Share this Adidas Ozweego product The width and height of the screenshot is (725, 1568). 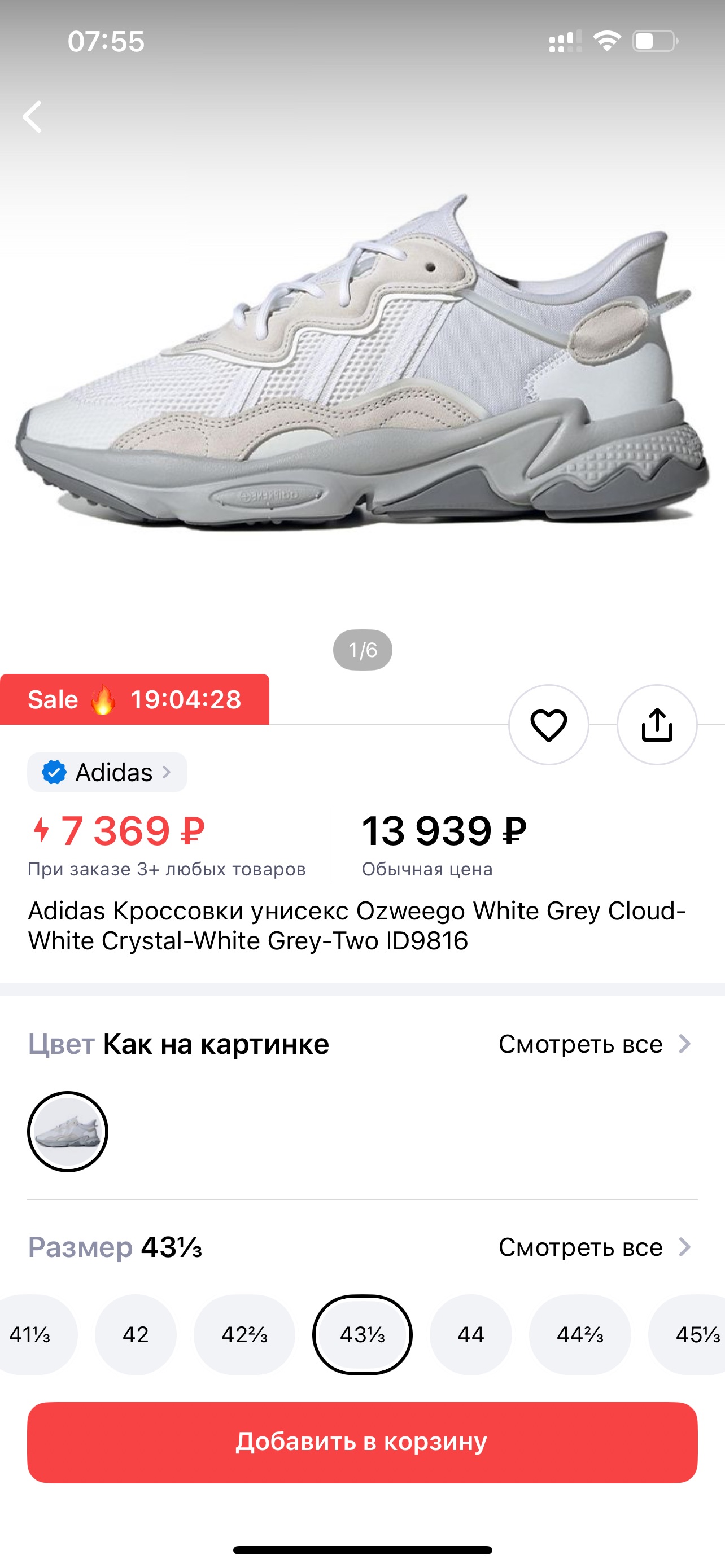(657, 724)
